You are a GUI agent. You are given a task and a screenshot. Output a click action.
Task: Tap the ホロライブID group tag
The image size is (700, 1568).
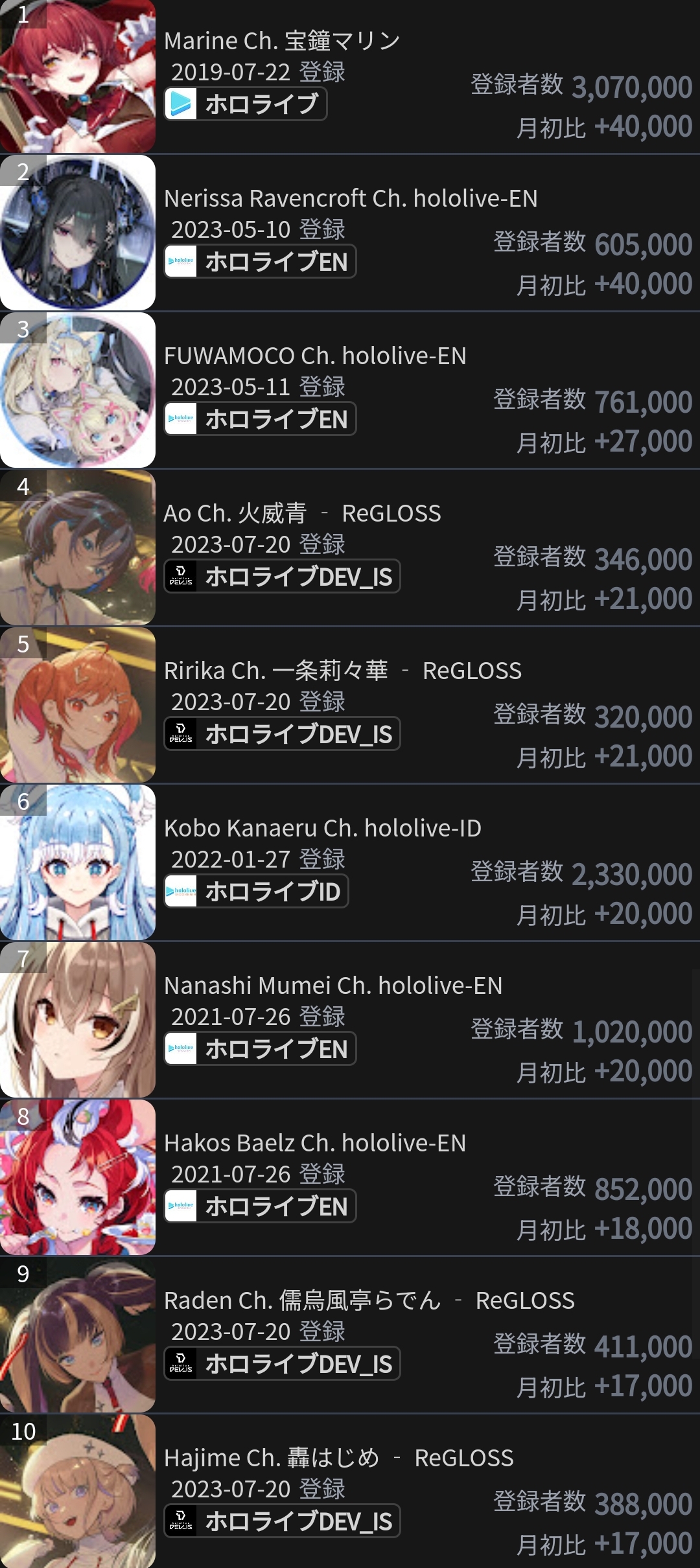(x=257, y=892)
